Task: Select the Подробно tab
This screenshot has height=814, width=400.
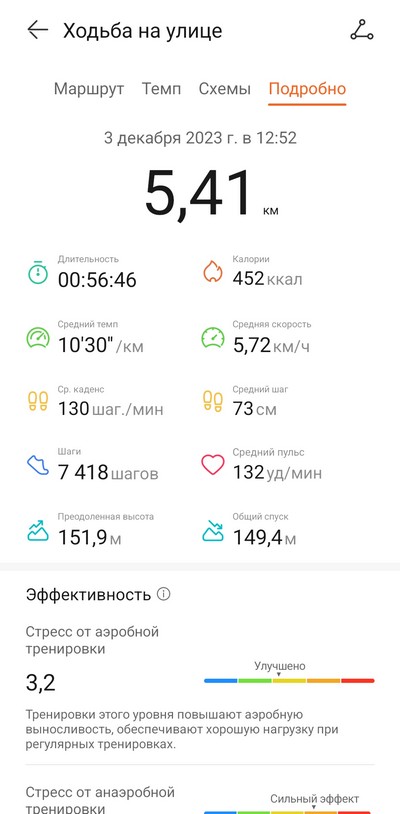Action: (307, 89)
